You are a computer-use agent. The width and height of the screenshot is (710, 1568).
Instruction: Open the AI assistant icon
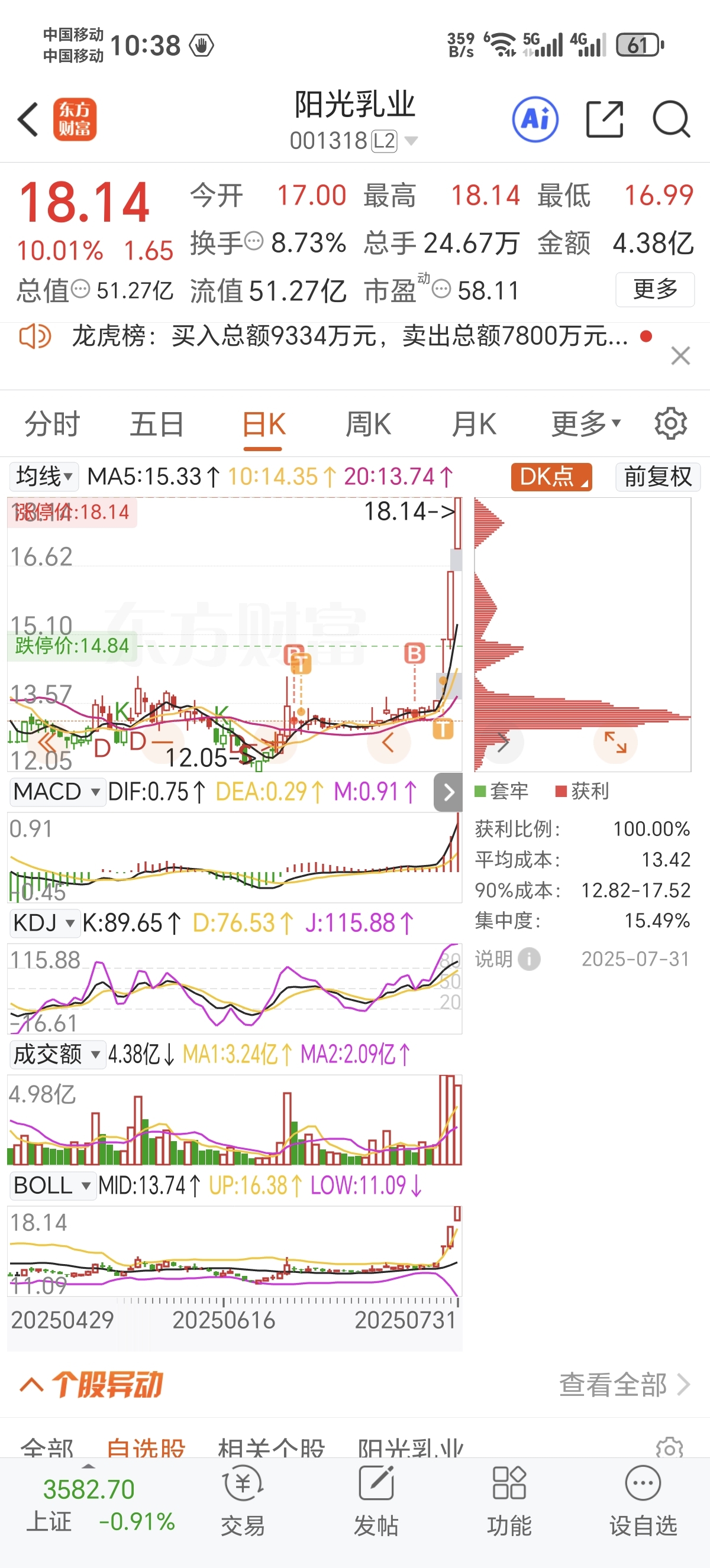pos(535,119)
